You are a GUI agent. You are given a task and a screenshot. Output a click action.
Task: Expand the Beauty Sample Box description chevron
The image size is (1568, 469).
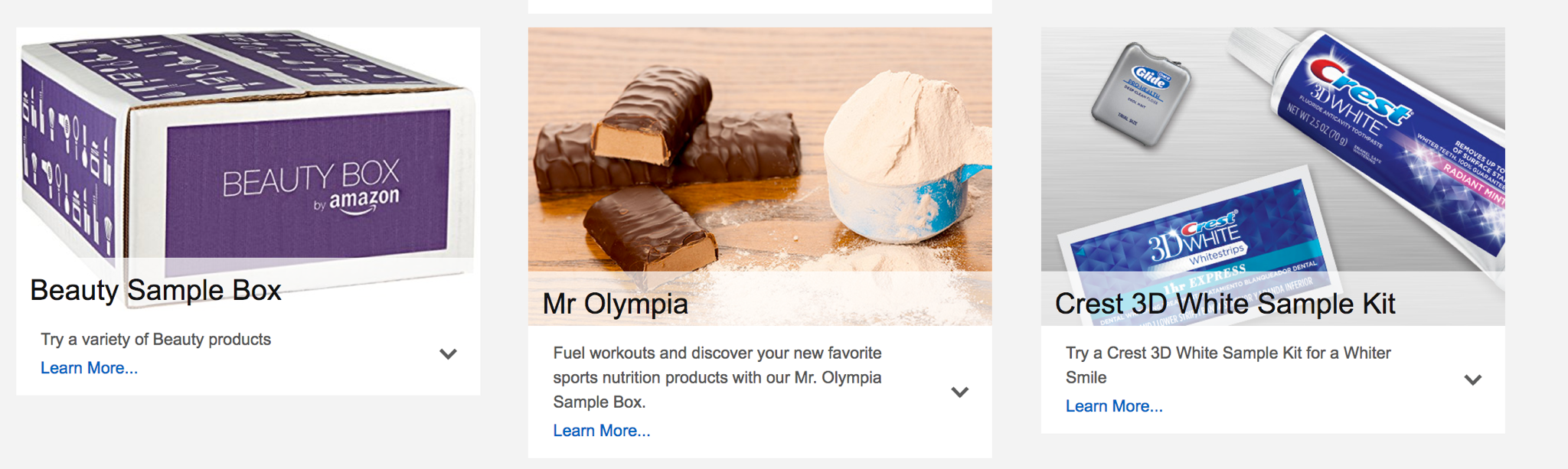(x=448, y=353)
